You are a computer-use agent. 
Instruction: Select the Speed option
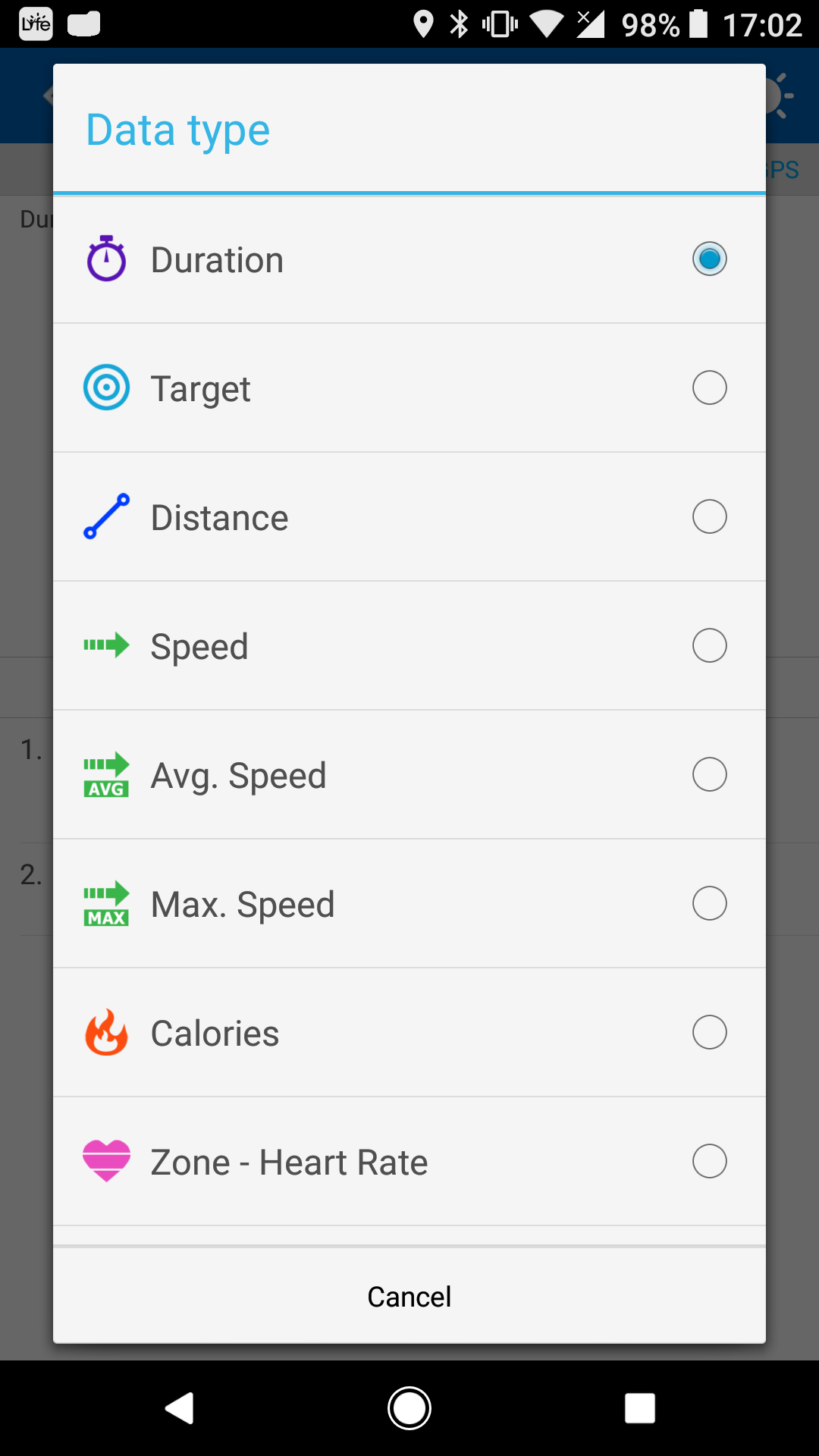click(409, 646)
